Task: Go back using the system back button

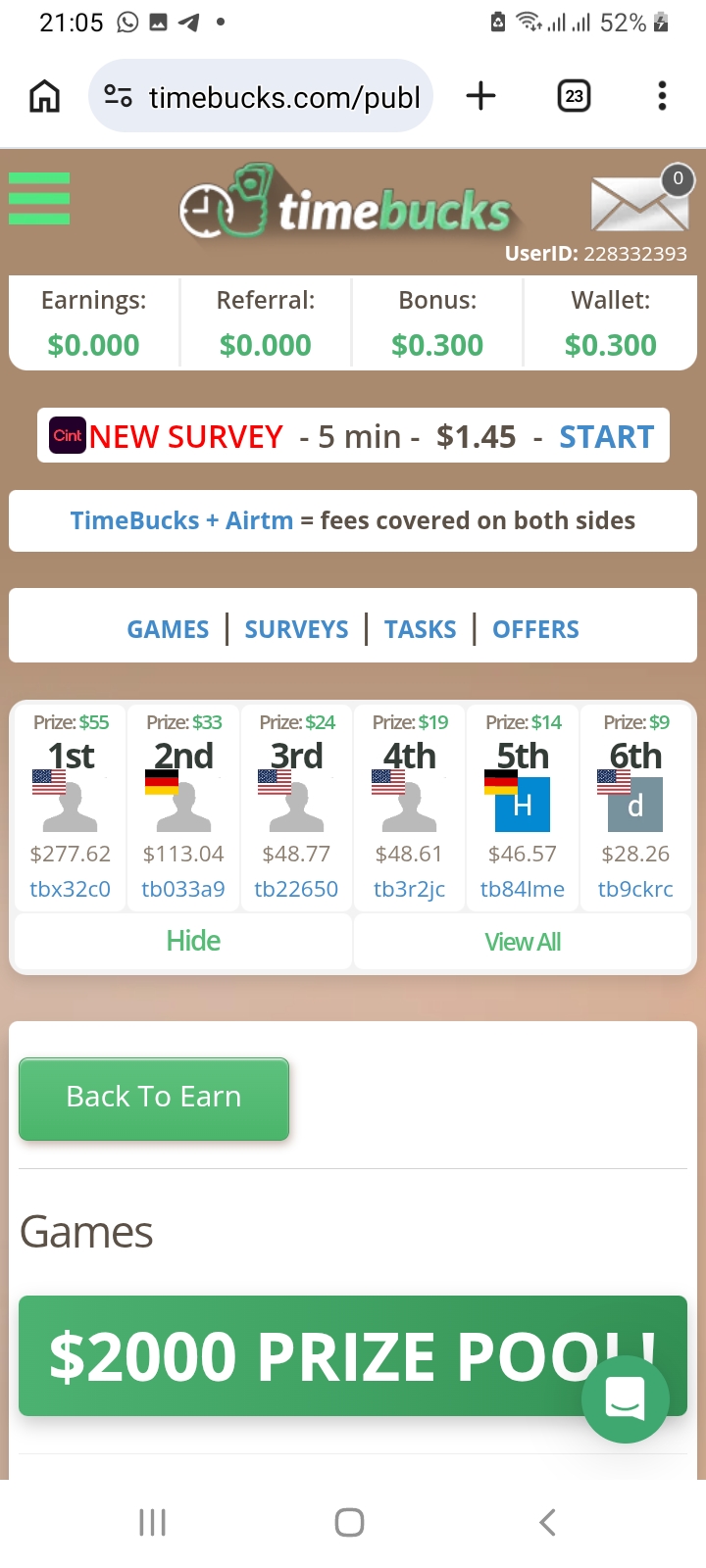Action: [547, 1522]
